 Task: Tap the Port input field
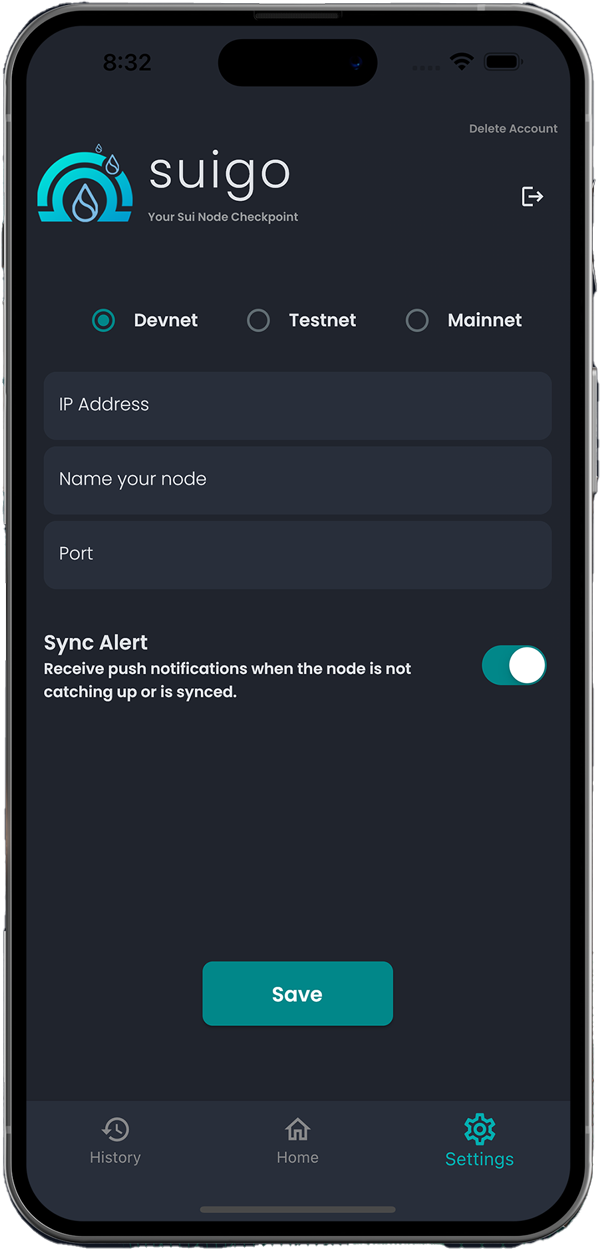coord(298,554)
